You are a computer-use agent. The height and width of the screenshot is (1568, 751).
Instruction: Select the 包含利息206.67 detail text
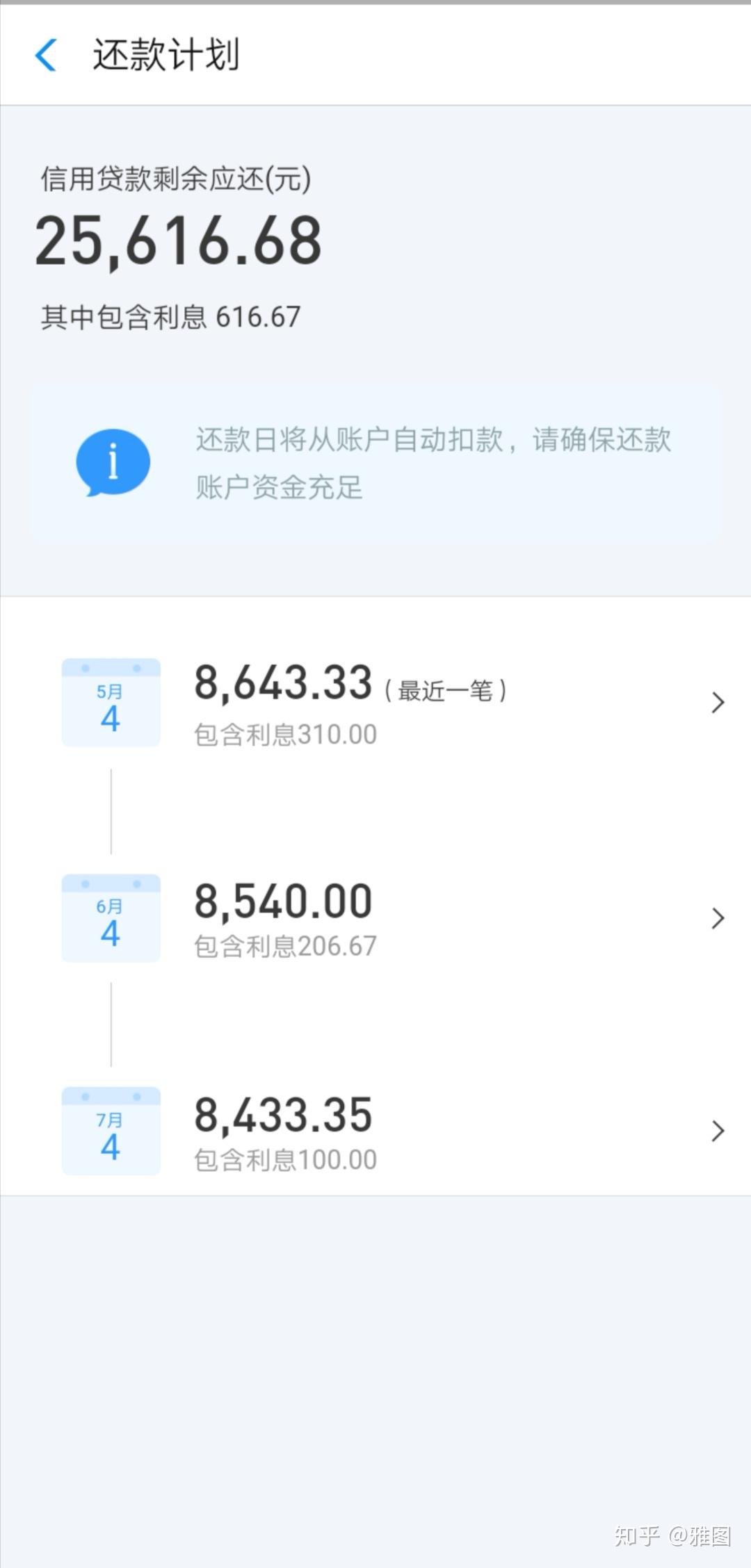point(284,946)
